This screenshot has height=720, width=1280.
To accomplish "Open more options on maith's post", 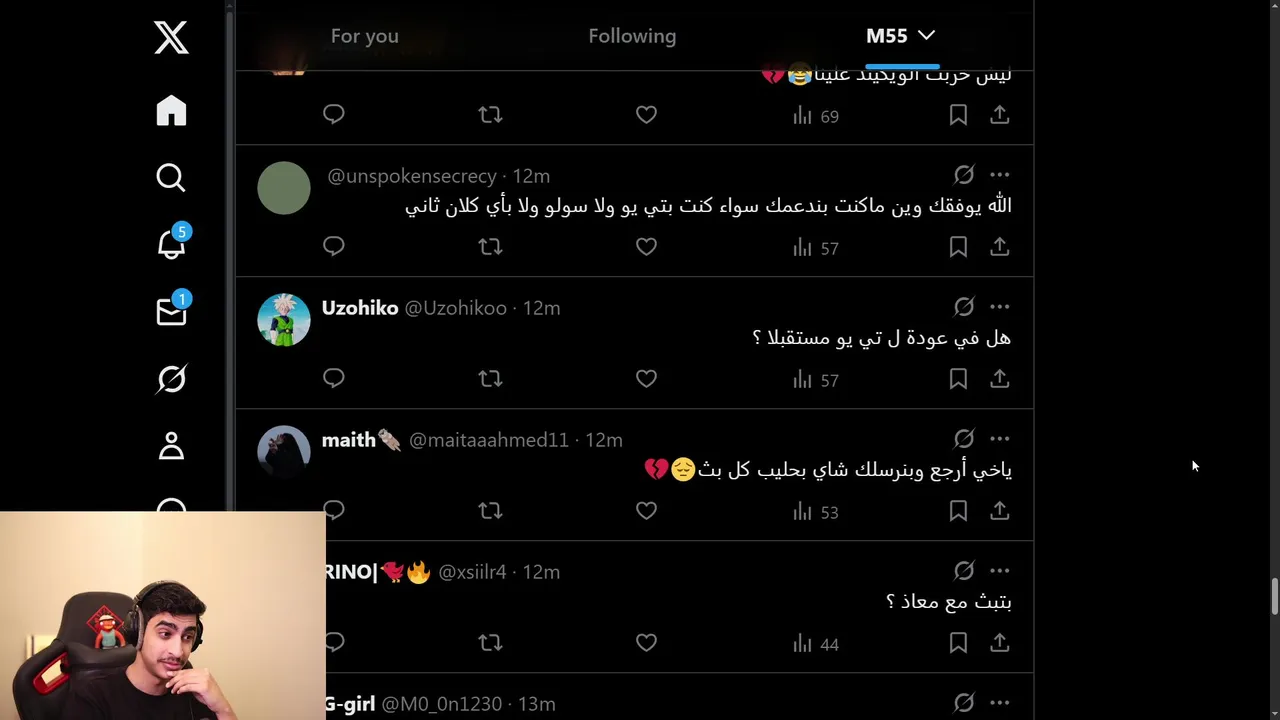I will [999, 439].
